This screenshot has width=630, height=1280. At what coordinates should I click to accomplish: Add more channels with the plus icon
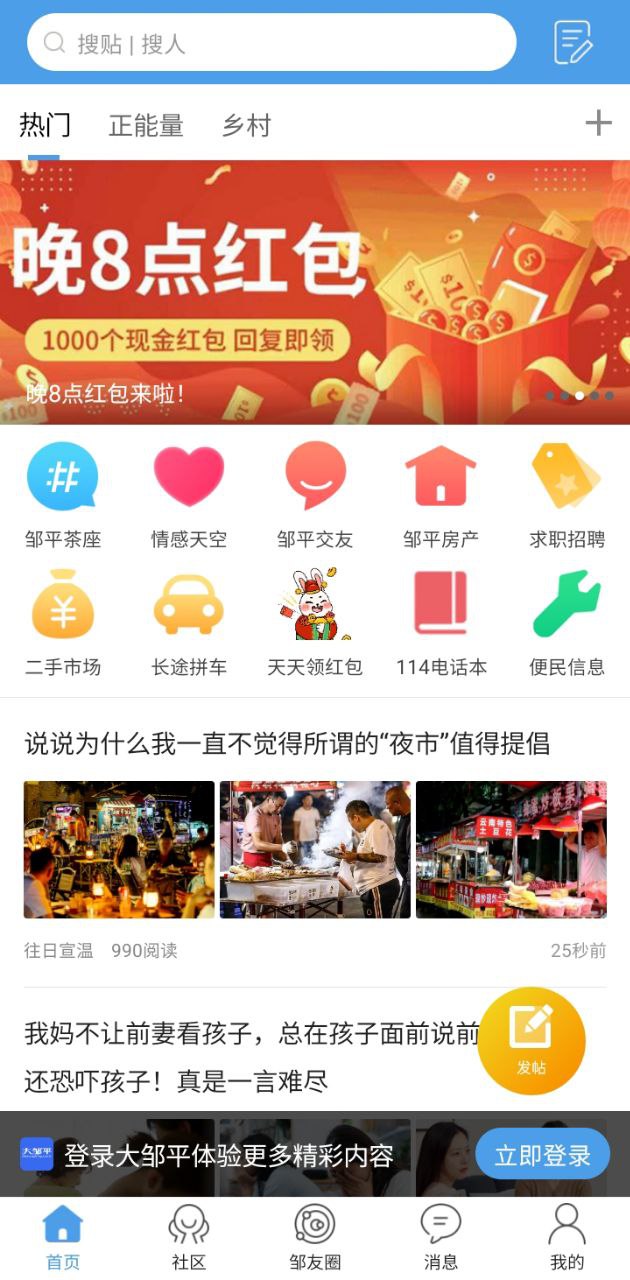[598, 123]
